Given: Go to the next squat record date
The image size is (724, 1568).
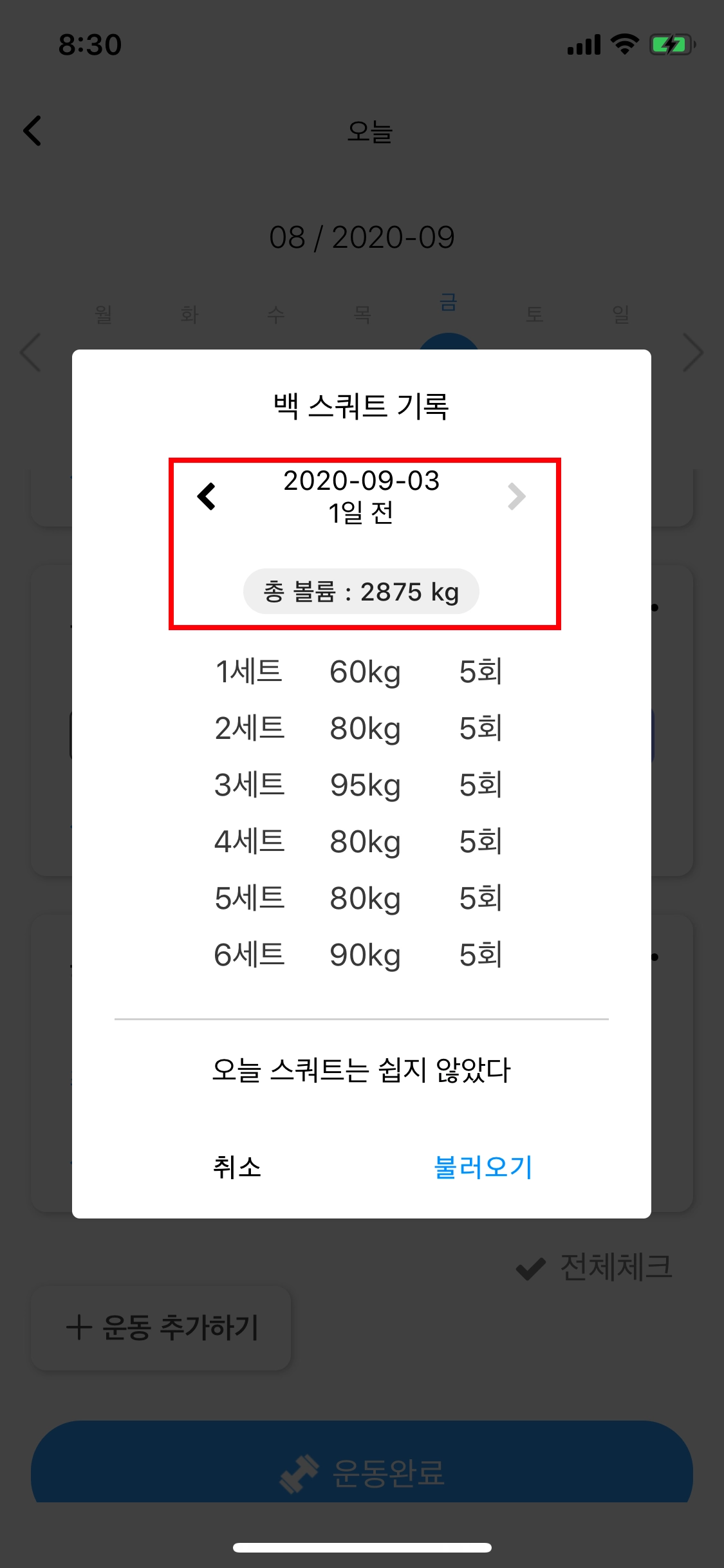Looking at the screenshot, I should [x=516, y=496].
